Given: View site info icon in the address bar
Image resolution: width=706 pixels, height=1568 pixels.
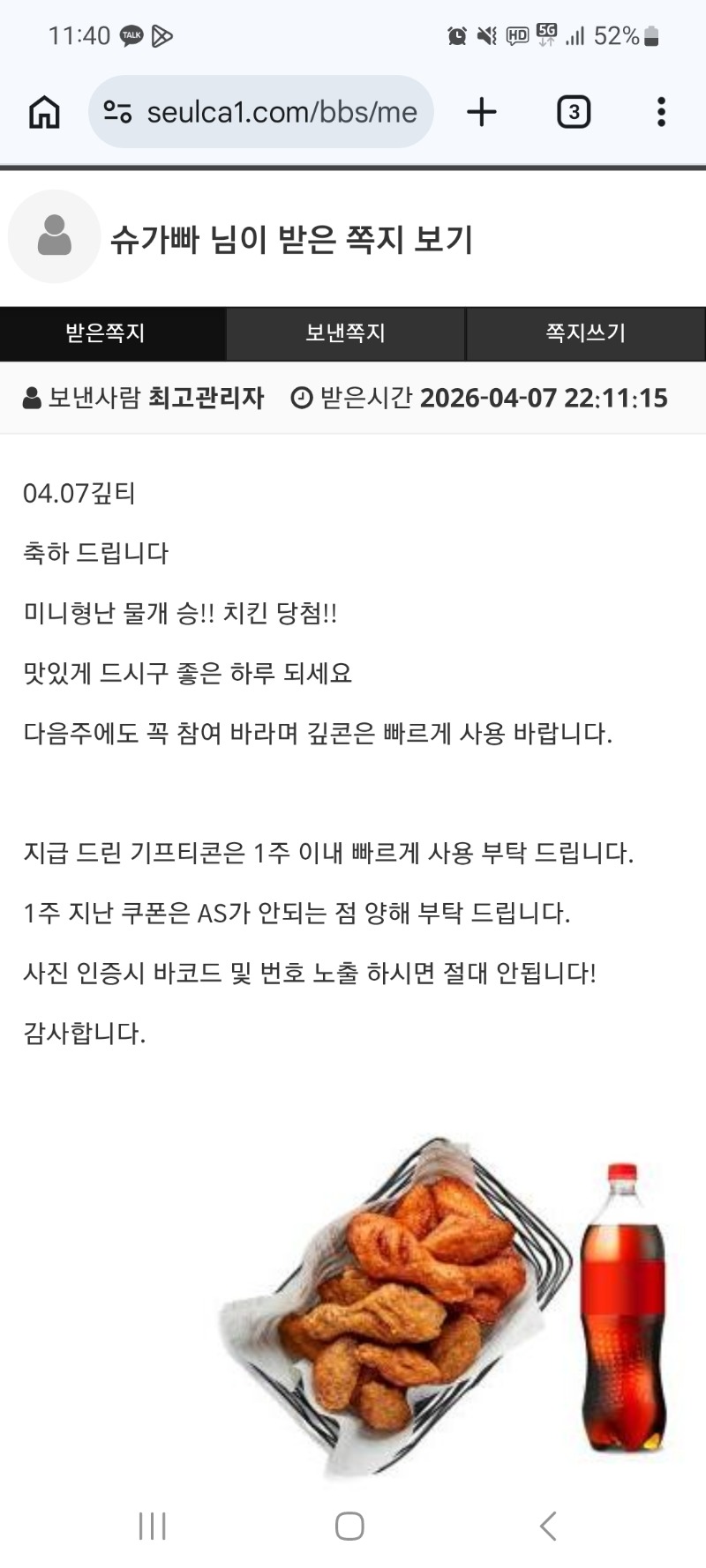Looking at the screenshot, I should [x=117, y=112].
